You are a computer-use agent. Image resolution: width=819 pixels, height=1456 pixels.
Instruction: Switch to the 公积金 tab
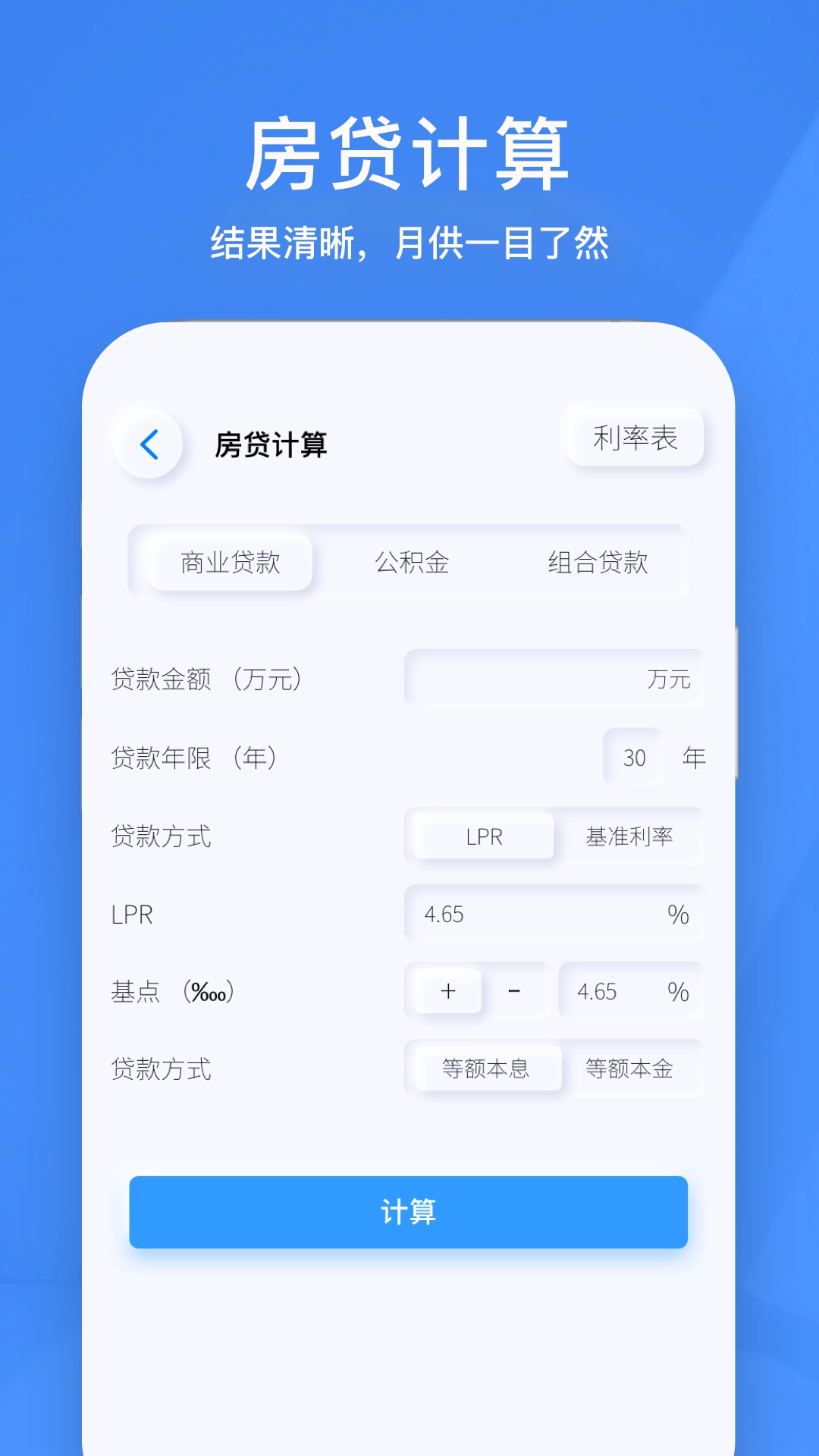412,561
